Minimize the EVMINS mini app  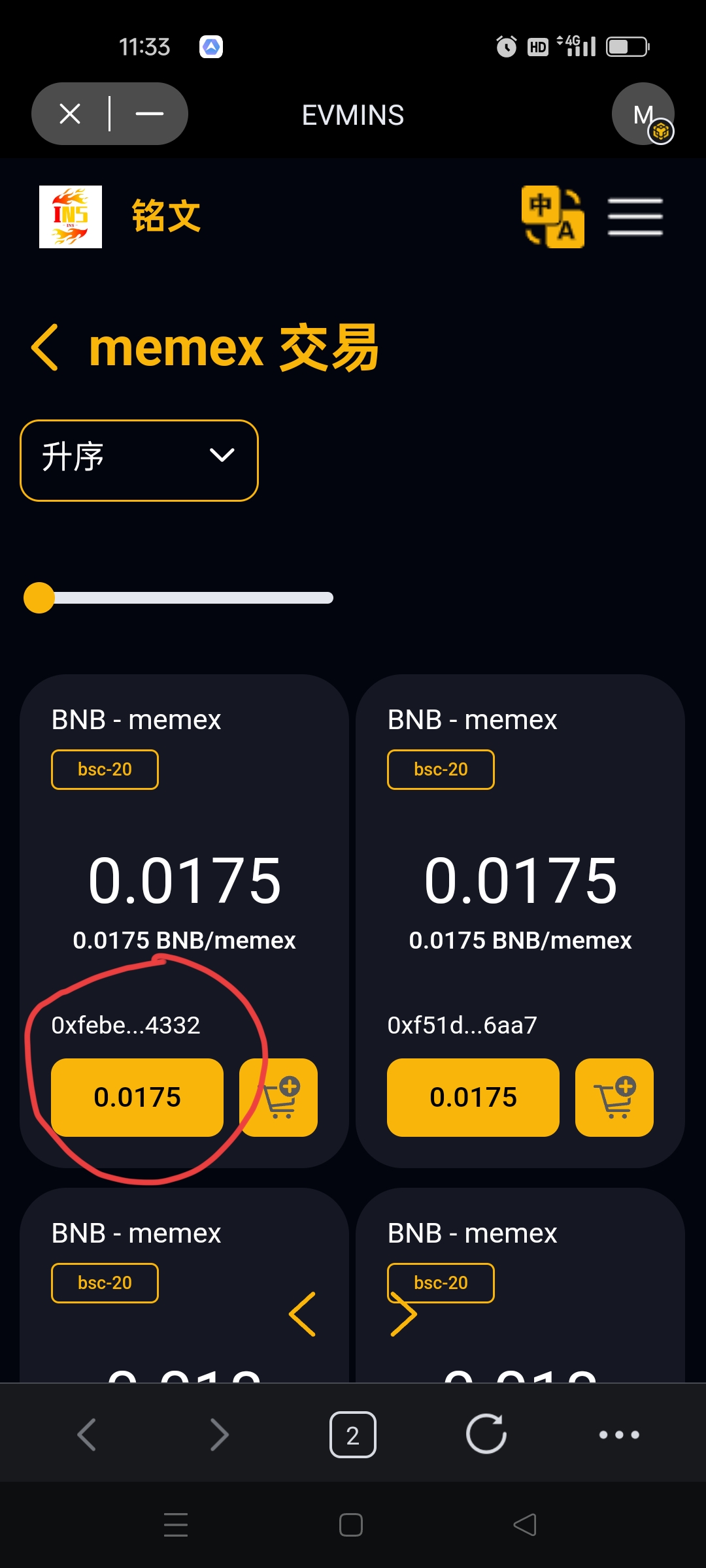150,114
